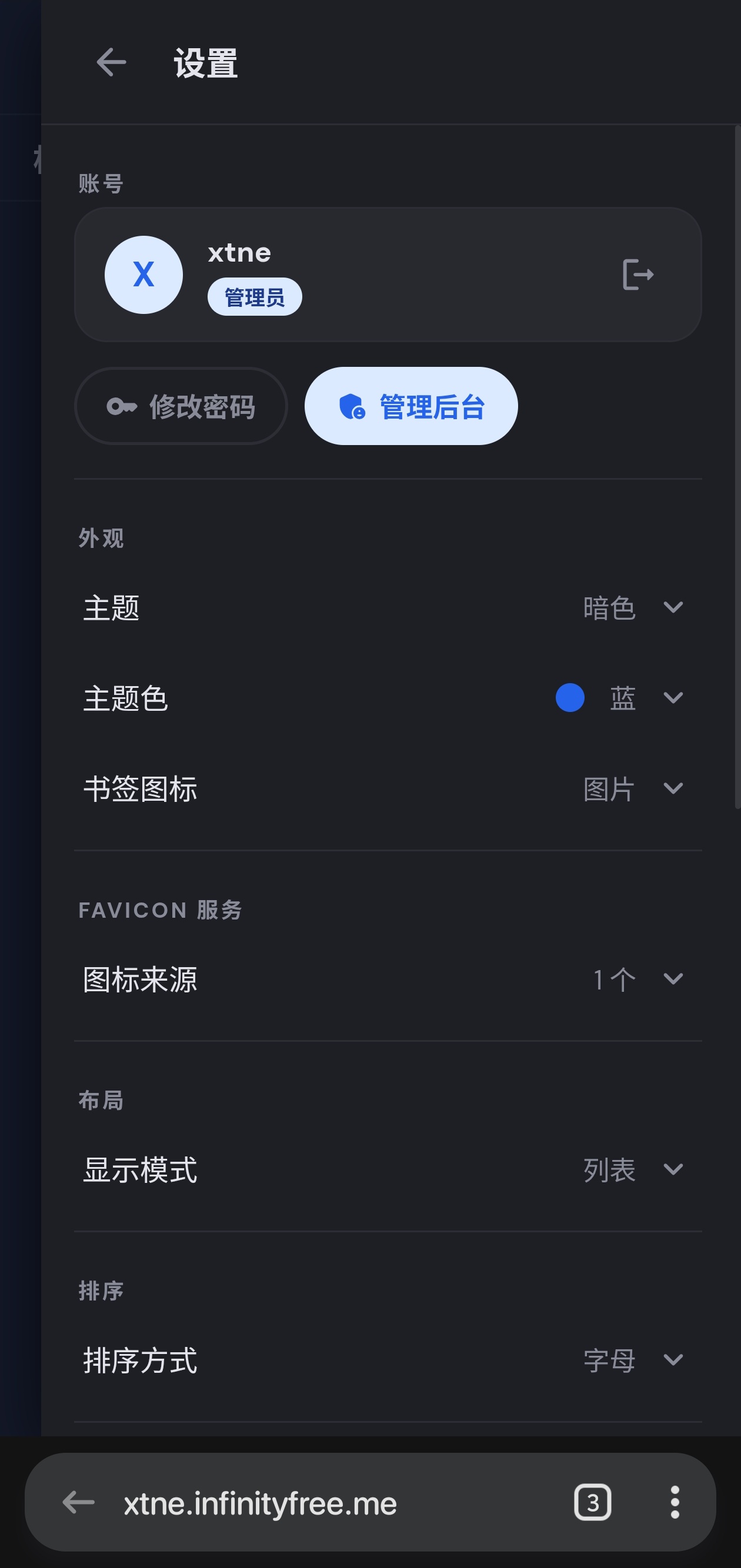This screenshot has width=741, height=1568.
Task: Tap the 修改密码 button
Action: click(181, 406)
